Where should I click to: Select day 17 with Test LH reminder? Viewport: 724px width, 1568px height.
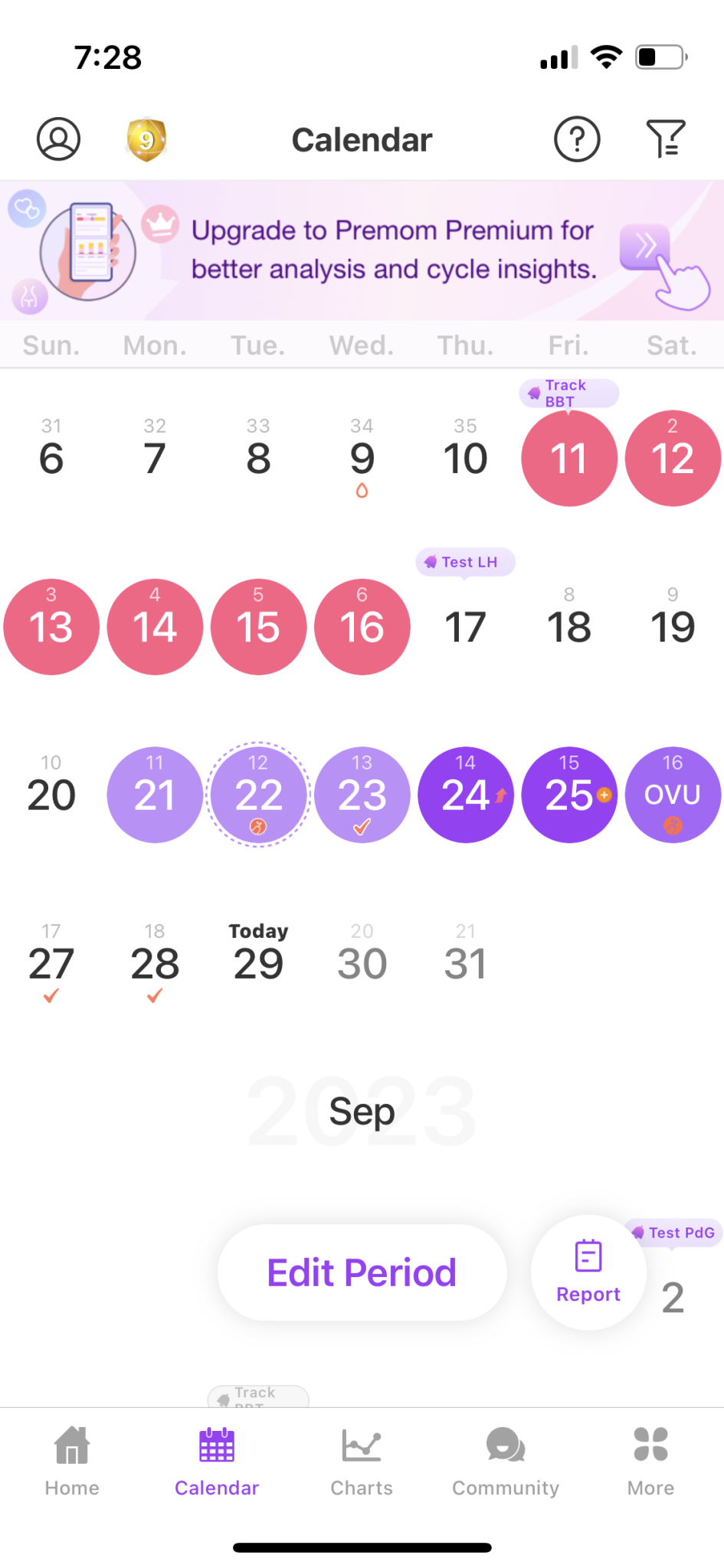click(465, 626)
